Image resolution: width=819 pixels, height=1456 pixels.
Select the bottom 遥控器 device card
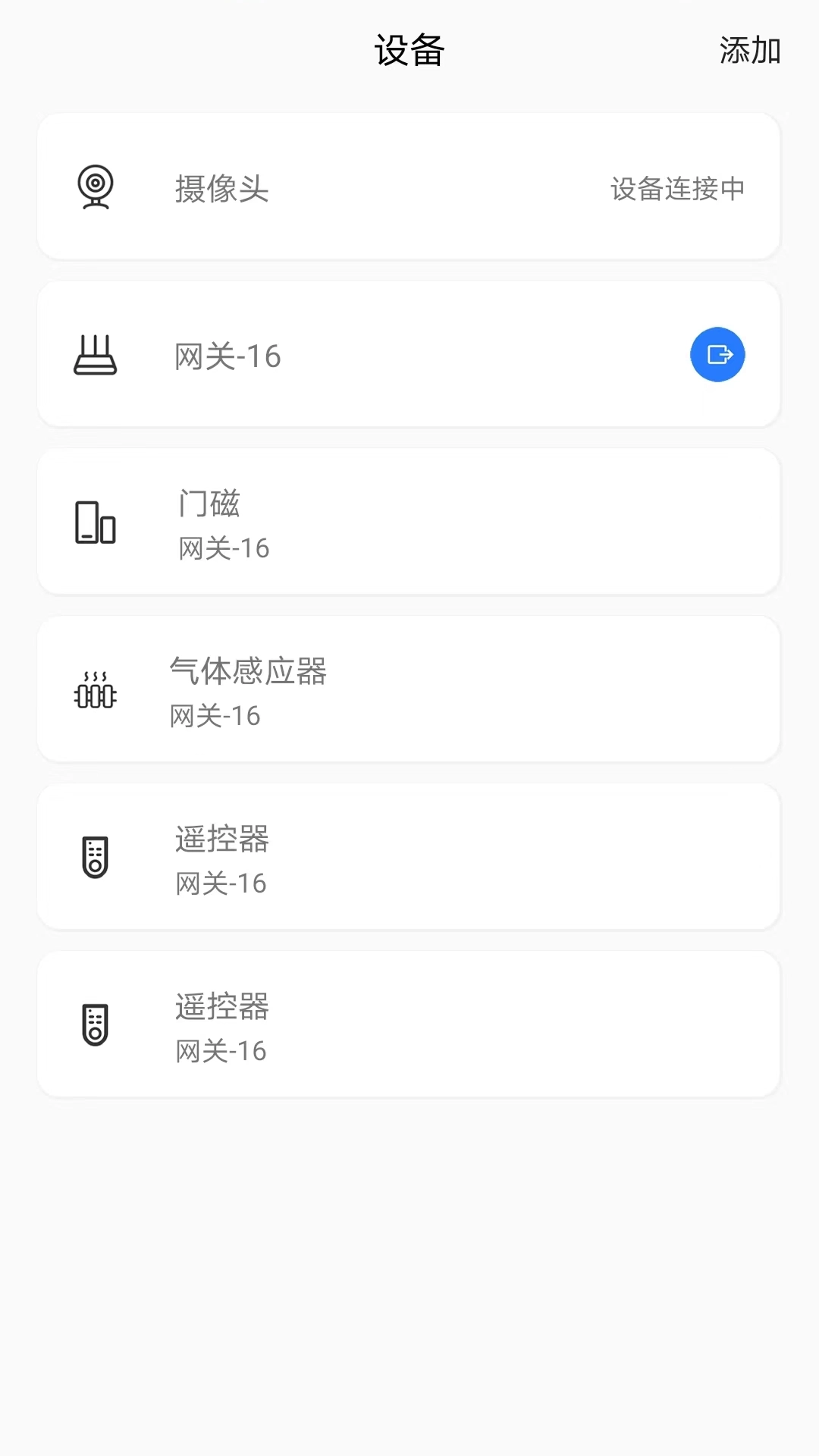[409, 1025]
